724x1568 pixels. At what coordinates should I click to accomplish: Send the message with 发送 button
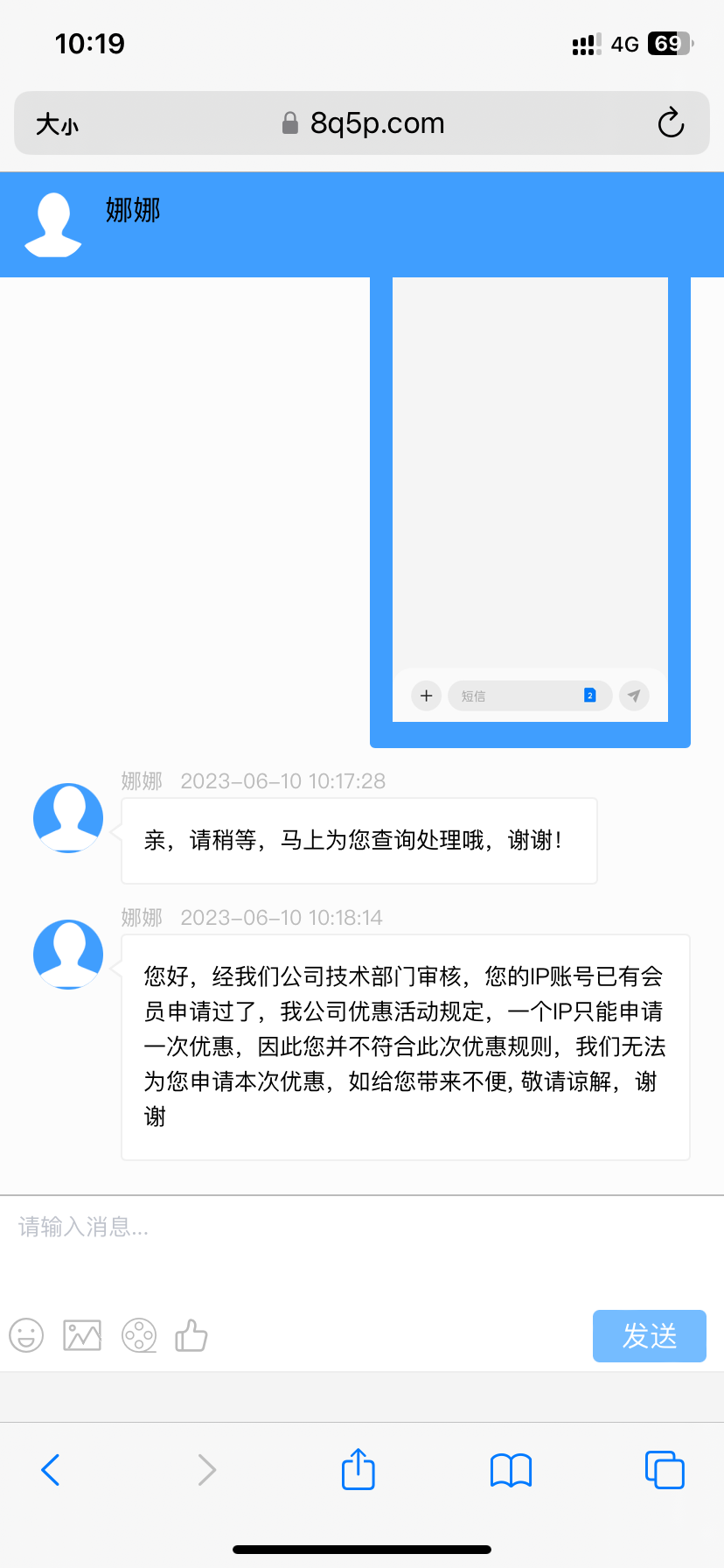click(649, 1335)
